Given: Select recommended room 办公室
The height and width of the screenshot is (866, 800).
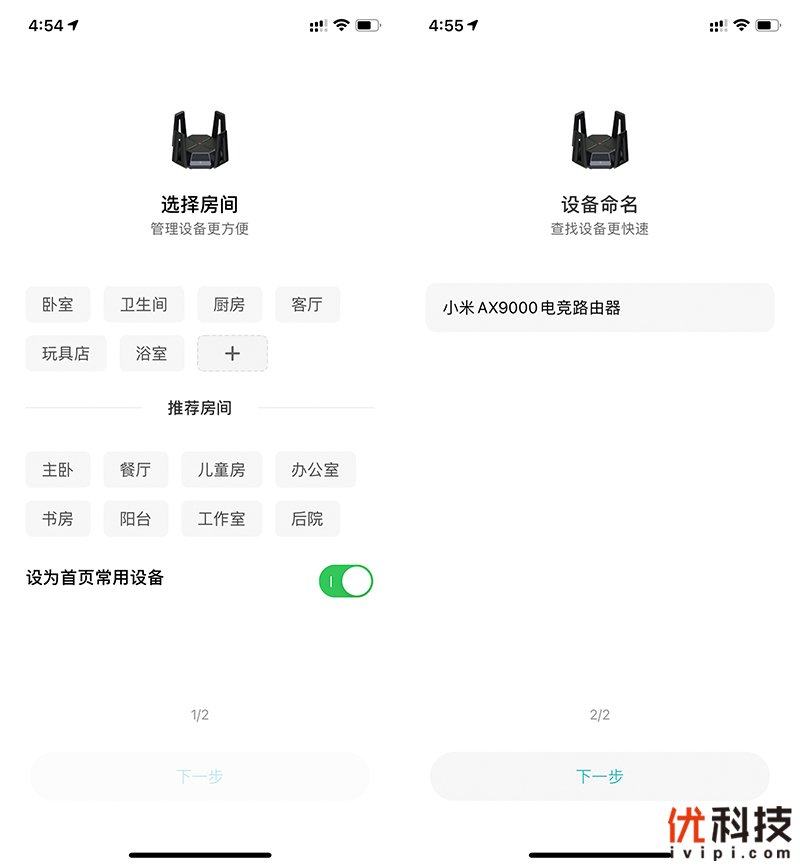Looking at the screenshot, I should pos(315,469).
